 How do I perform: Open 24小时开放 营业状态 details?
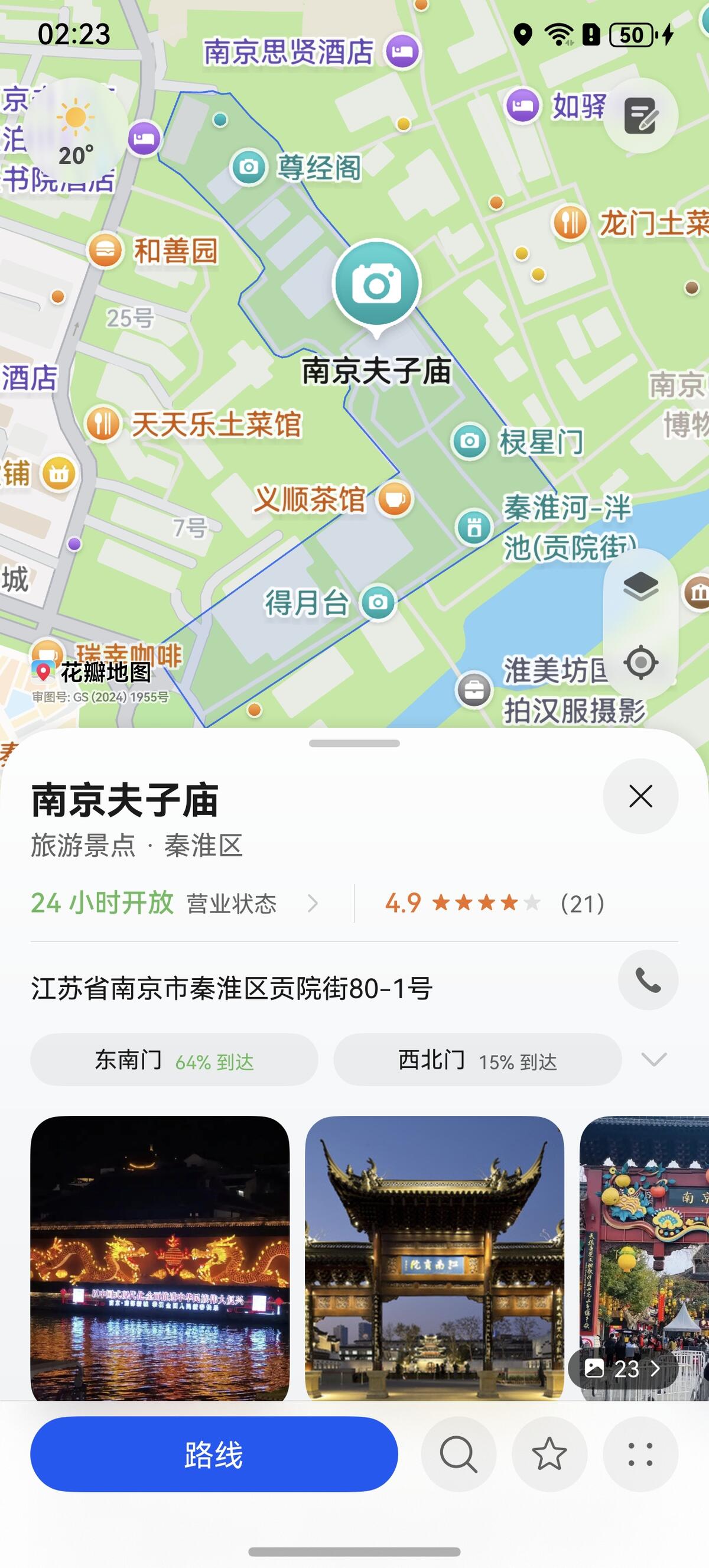pyautogui.click(x=175, y=903)
